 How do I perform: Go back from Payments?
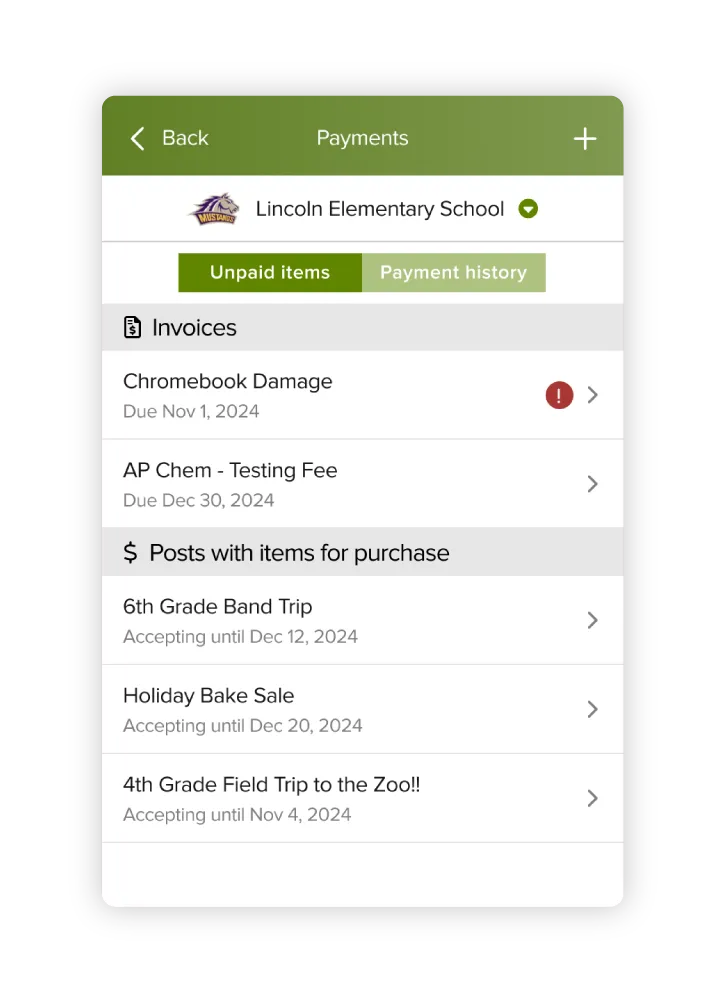click(169, 138)
